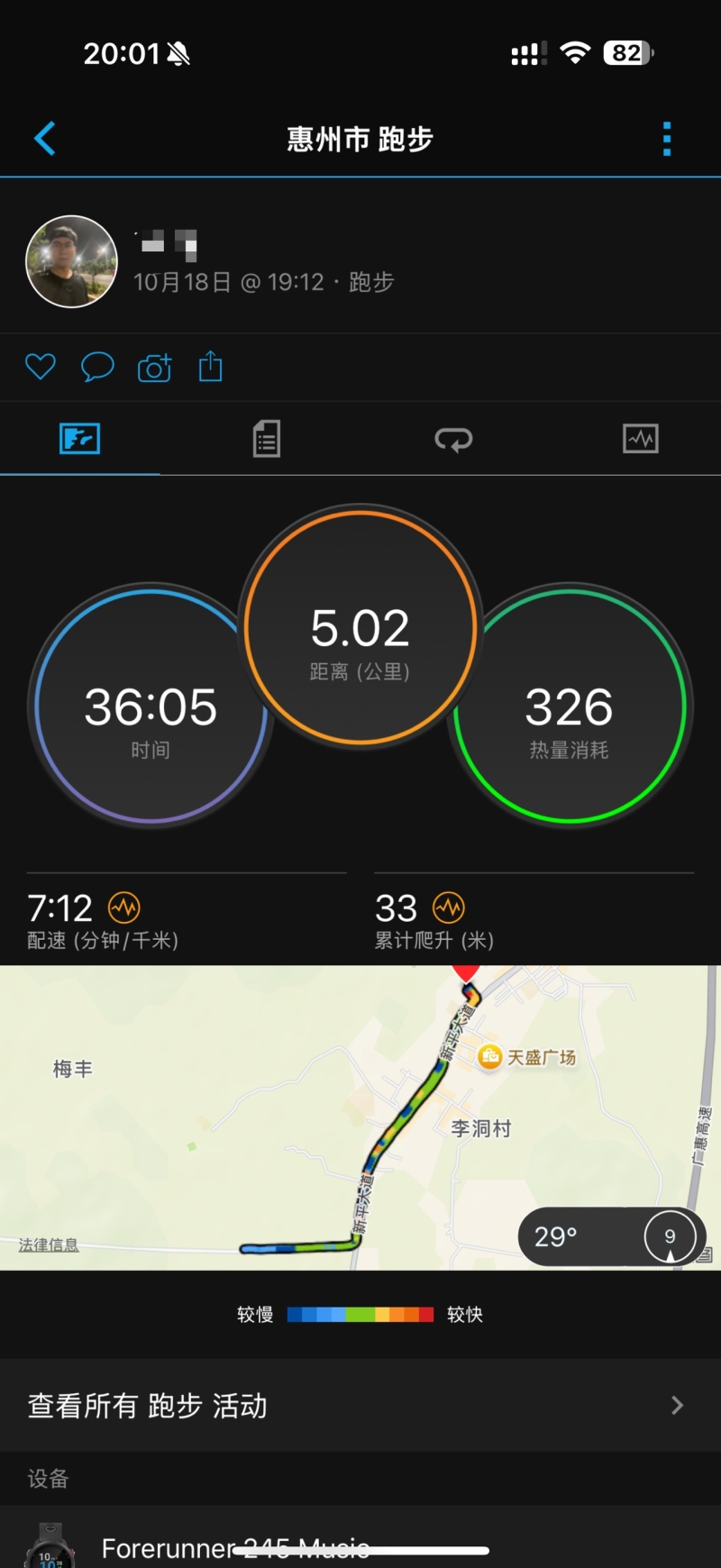
Task: Share this running activity
Action: (211, 367)
